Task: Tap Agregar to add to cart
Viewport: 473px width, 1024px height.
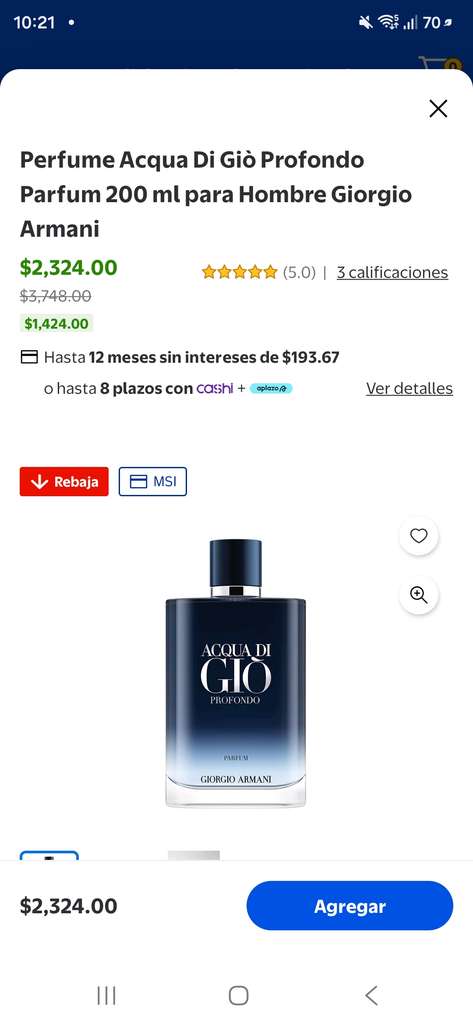Action: 350,906
